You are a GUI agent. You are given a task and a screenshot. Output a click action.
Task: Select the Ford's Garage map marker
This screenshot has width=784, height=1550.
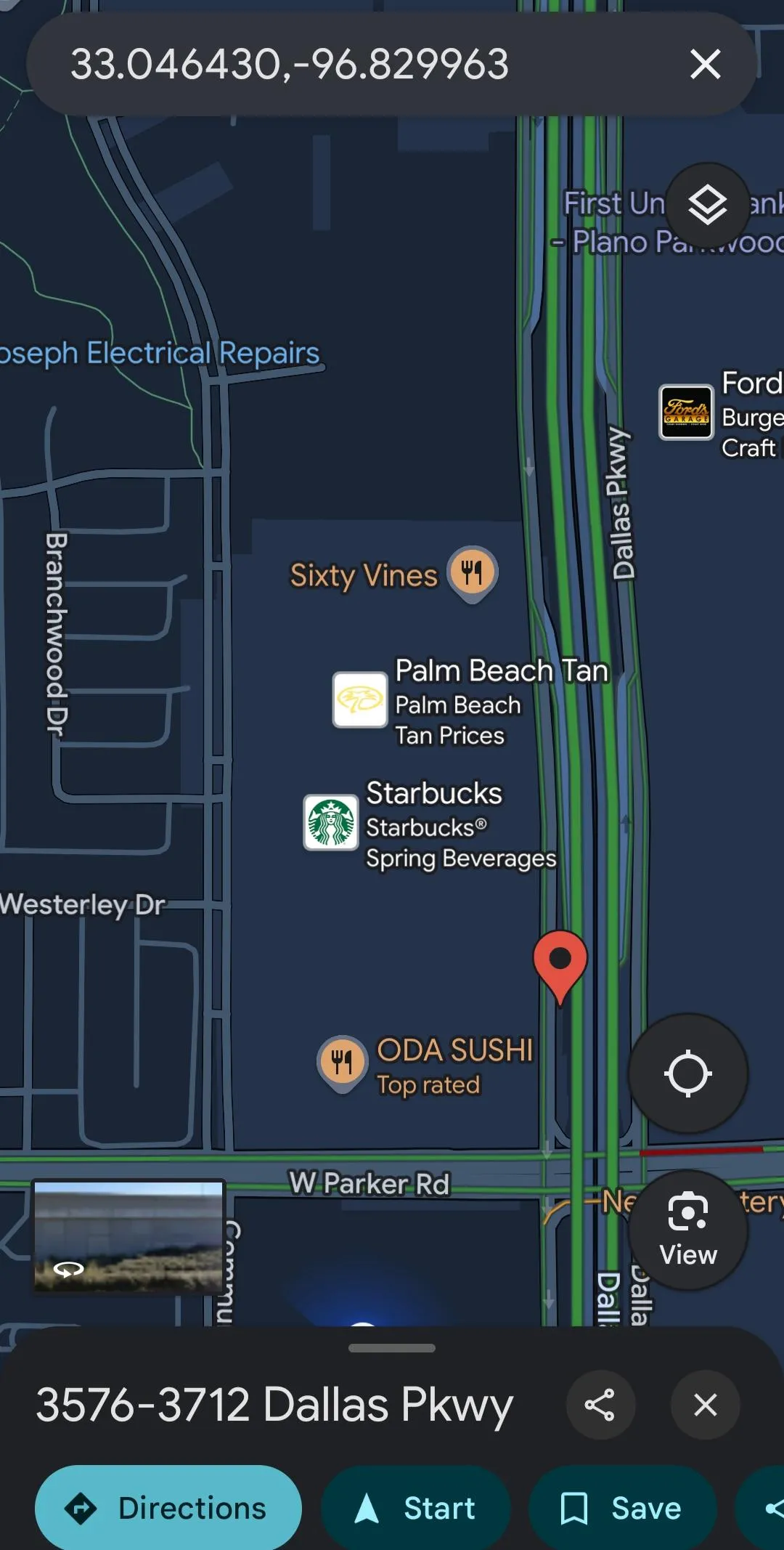(x=686, y=412)
